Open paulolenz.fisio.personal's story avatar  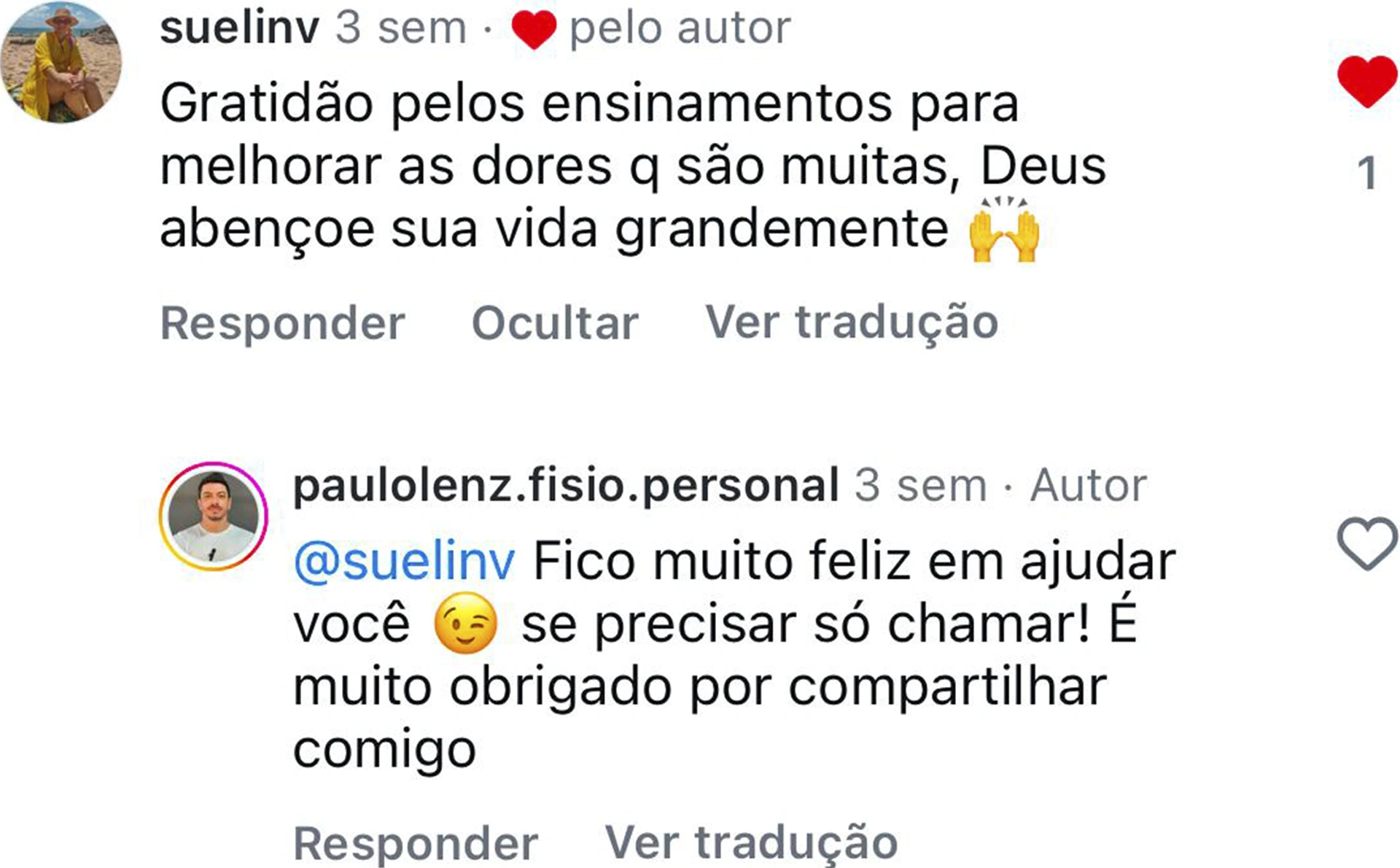point(214,516)
